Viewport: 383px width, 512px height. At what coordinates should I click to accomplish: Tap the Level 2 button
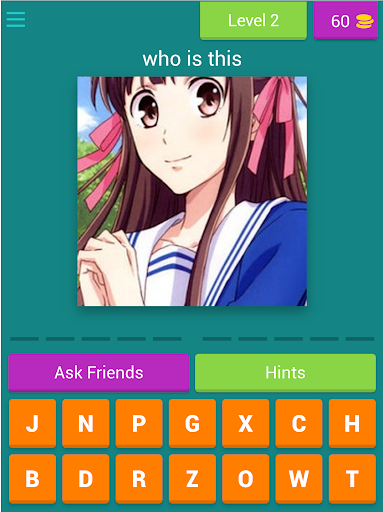253,21
